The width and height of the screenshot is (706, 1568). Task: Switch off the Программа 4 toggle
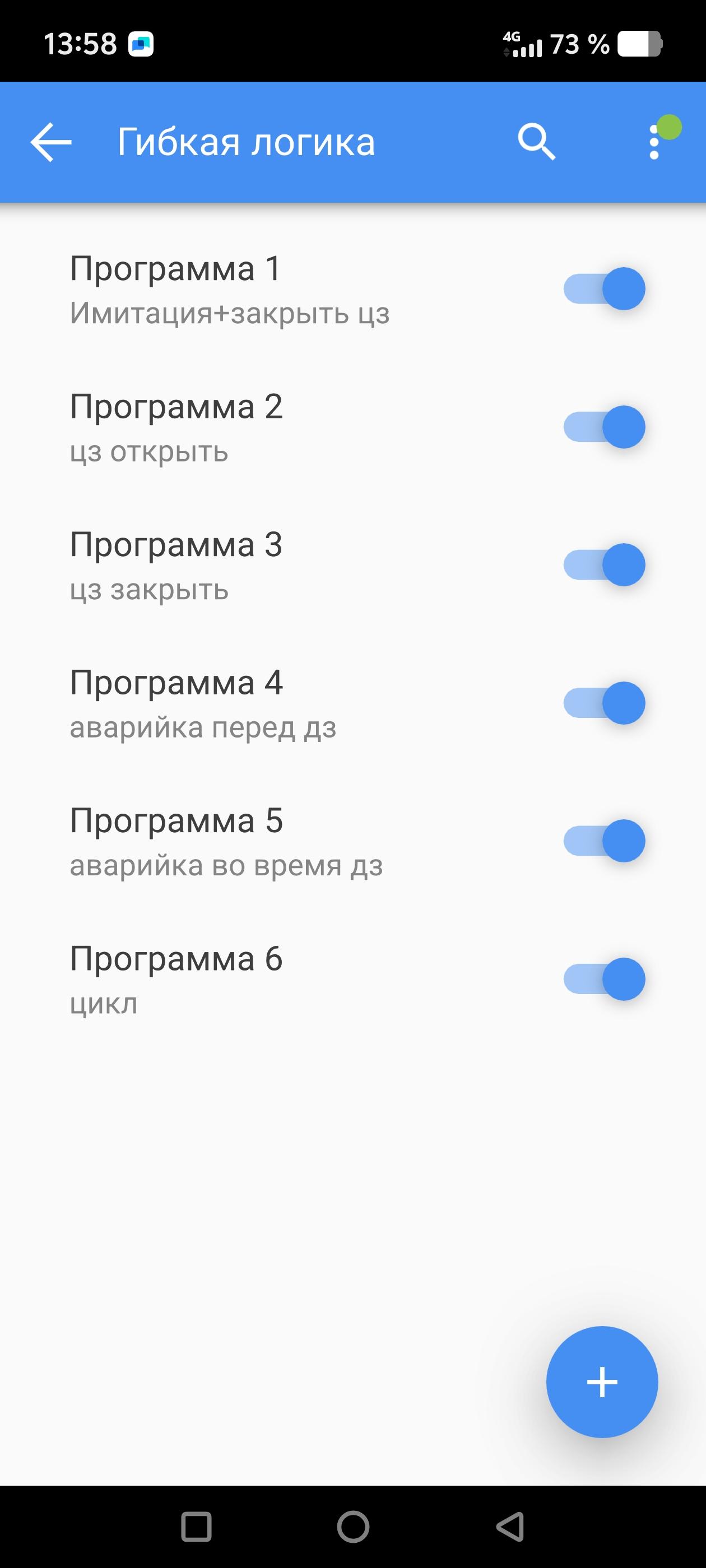604,703
